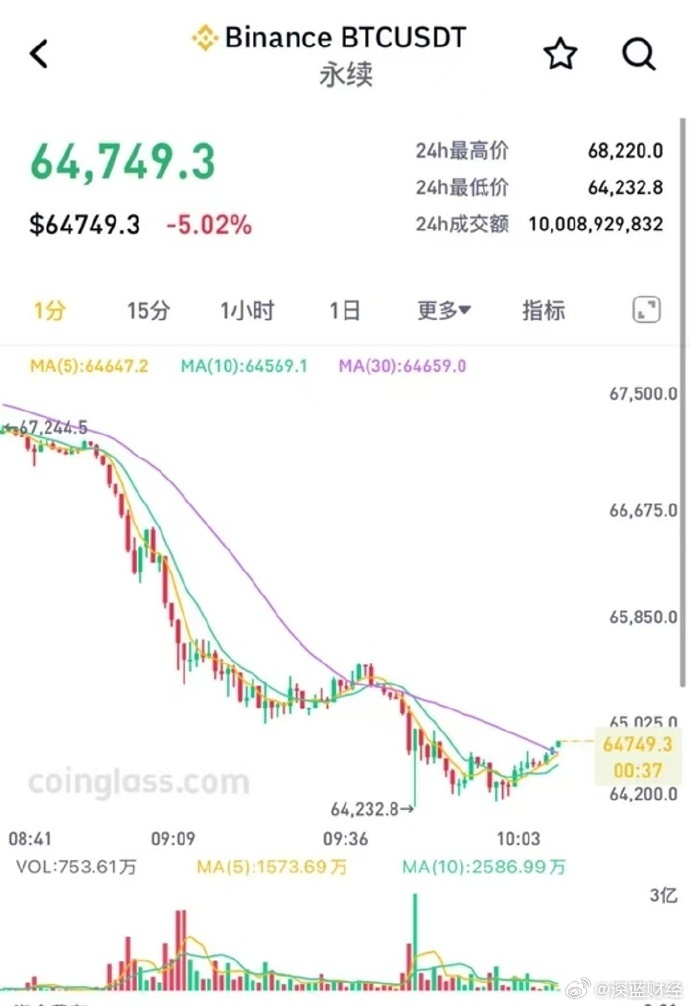
Task: Switch to the 15分 interval
Action: (148, 311)
